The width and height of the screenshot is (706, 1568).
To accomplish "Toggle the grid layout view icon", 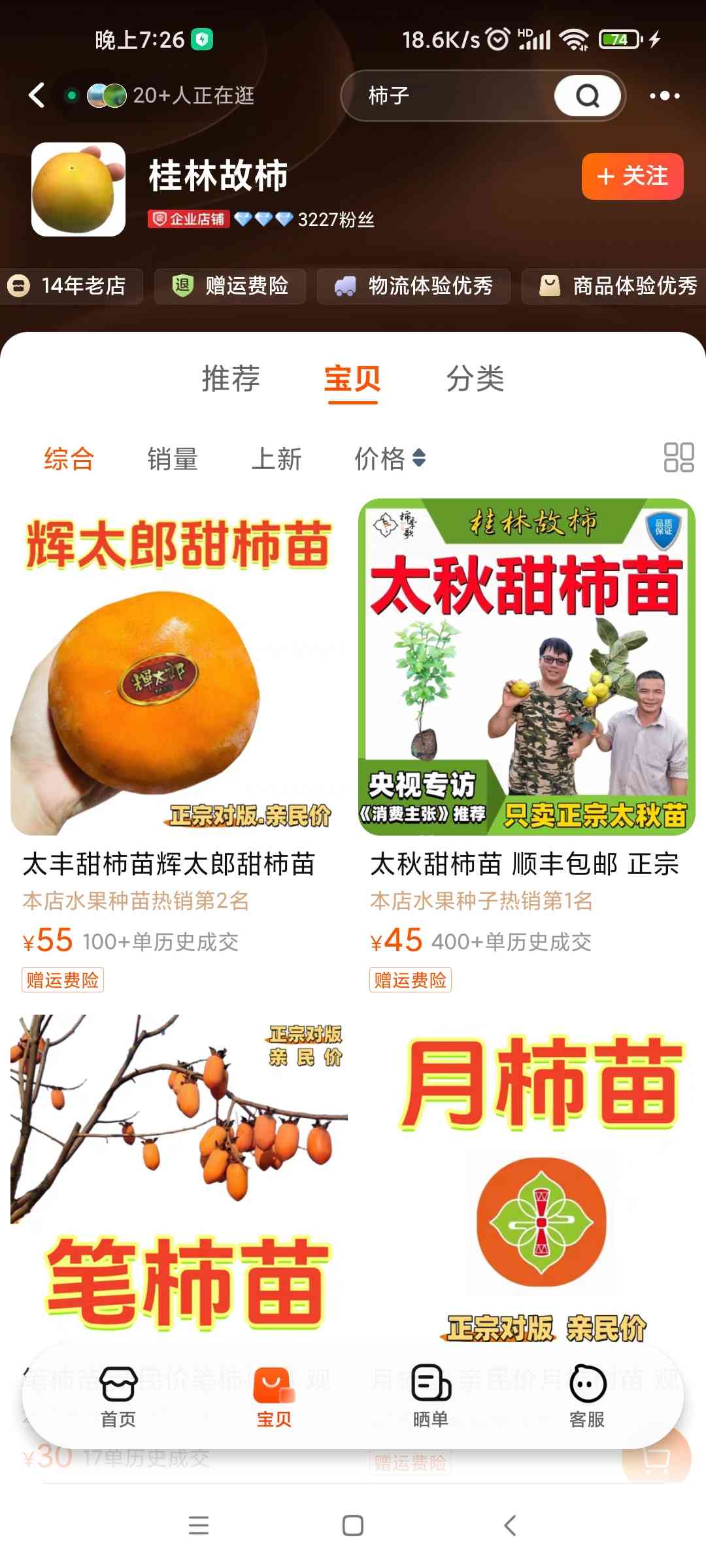I will click(x=679, y=457).
